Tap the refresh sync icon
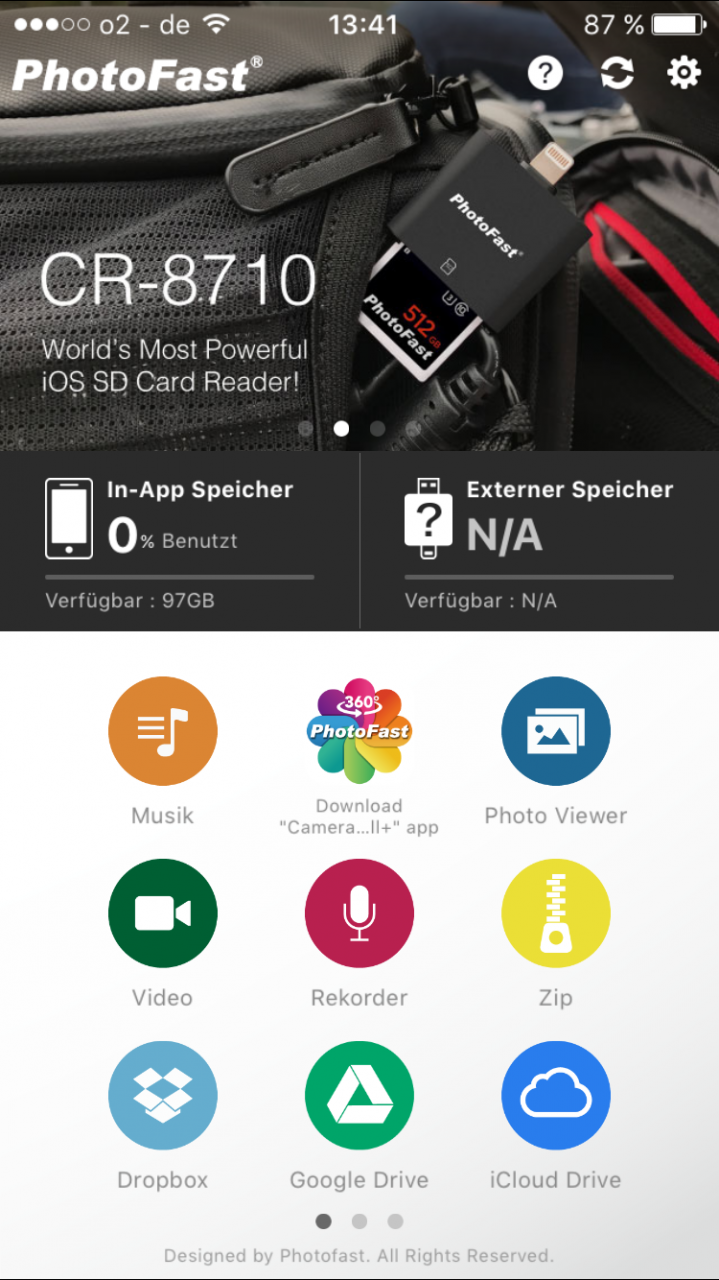719x1280 pixels. tap(616, 73)
